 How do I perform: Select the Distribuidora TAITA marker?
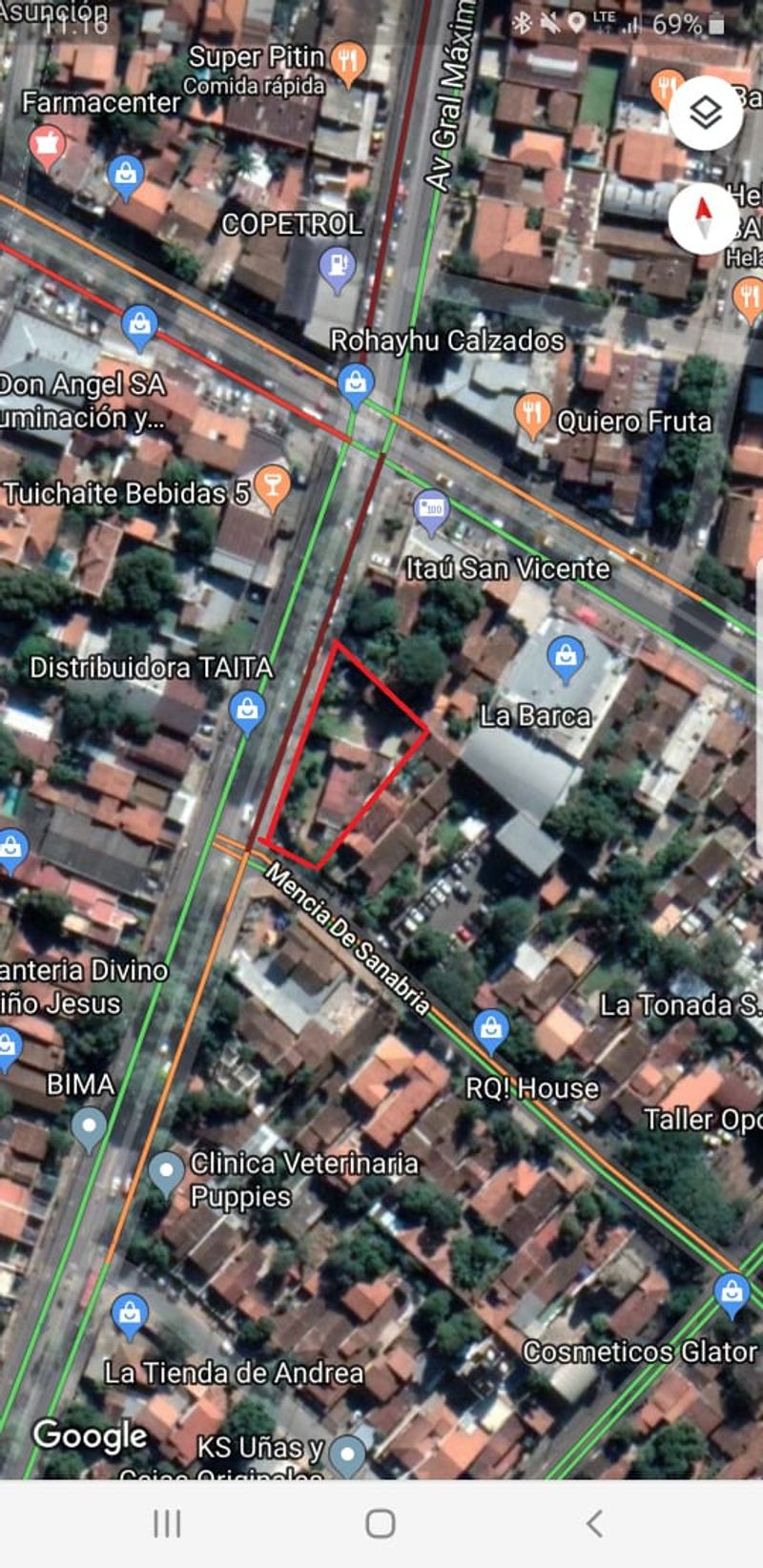[x=247, y=710]
